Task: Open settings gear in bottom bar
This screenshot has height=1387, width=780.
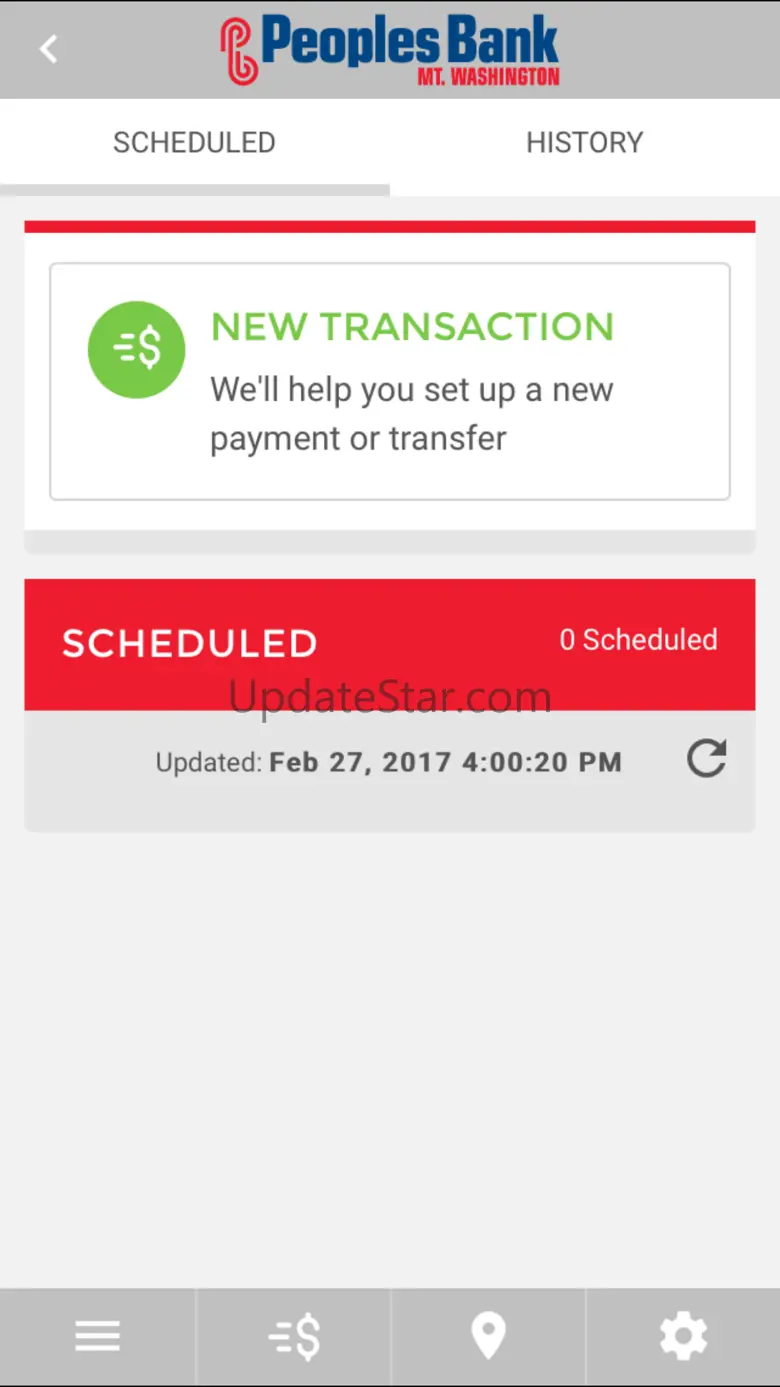Action: click(x=683, y=1336)
